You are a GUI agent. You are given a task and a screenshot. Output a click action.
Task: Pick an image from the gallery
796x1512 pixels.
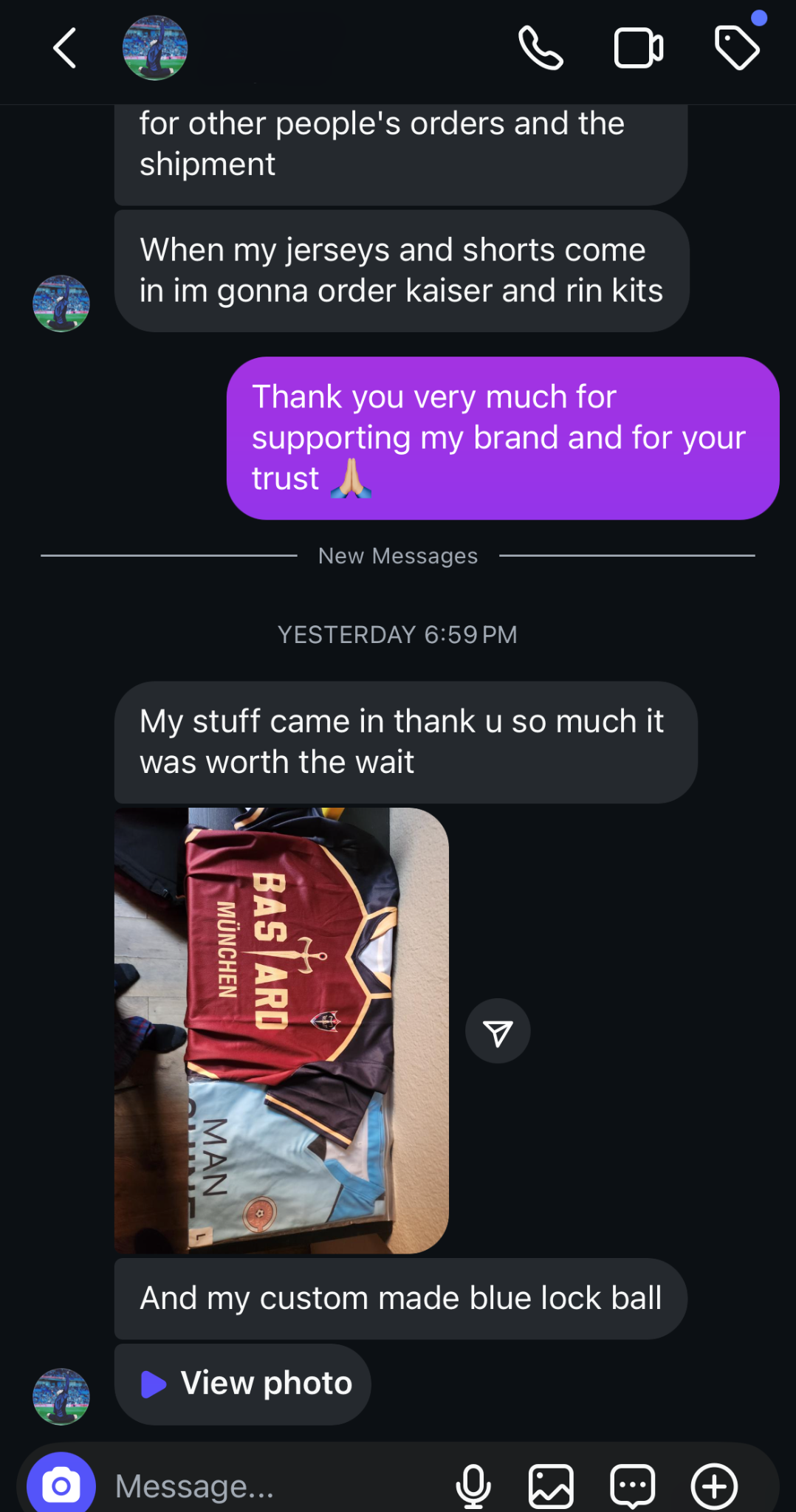point(552,1485)
